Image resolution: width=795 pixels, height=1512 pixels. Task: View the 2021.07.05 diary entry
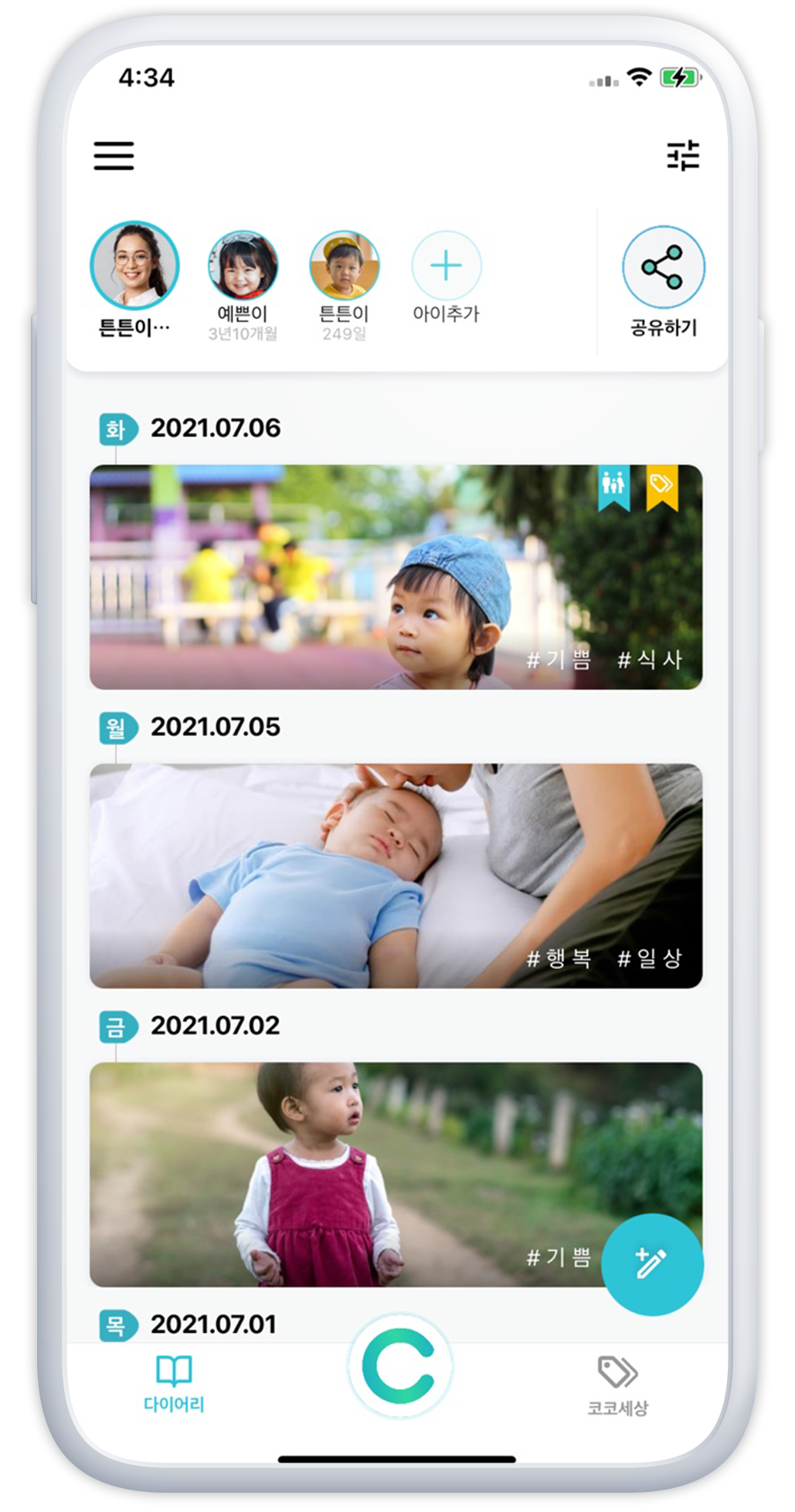tap(396, 876)
